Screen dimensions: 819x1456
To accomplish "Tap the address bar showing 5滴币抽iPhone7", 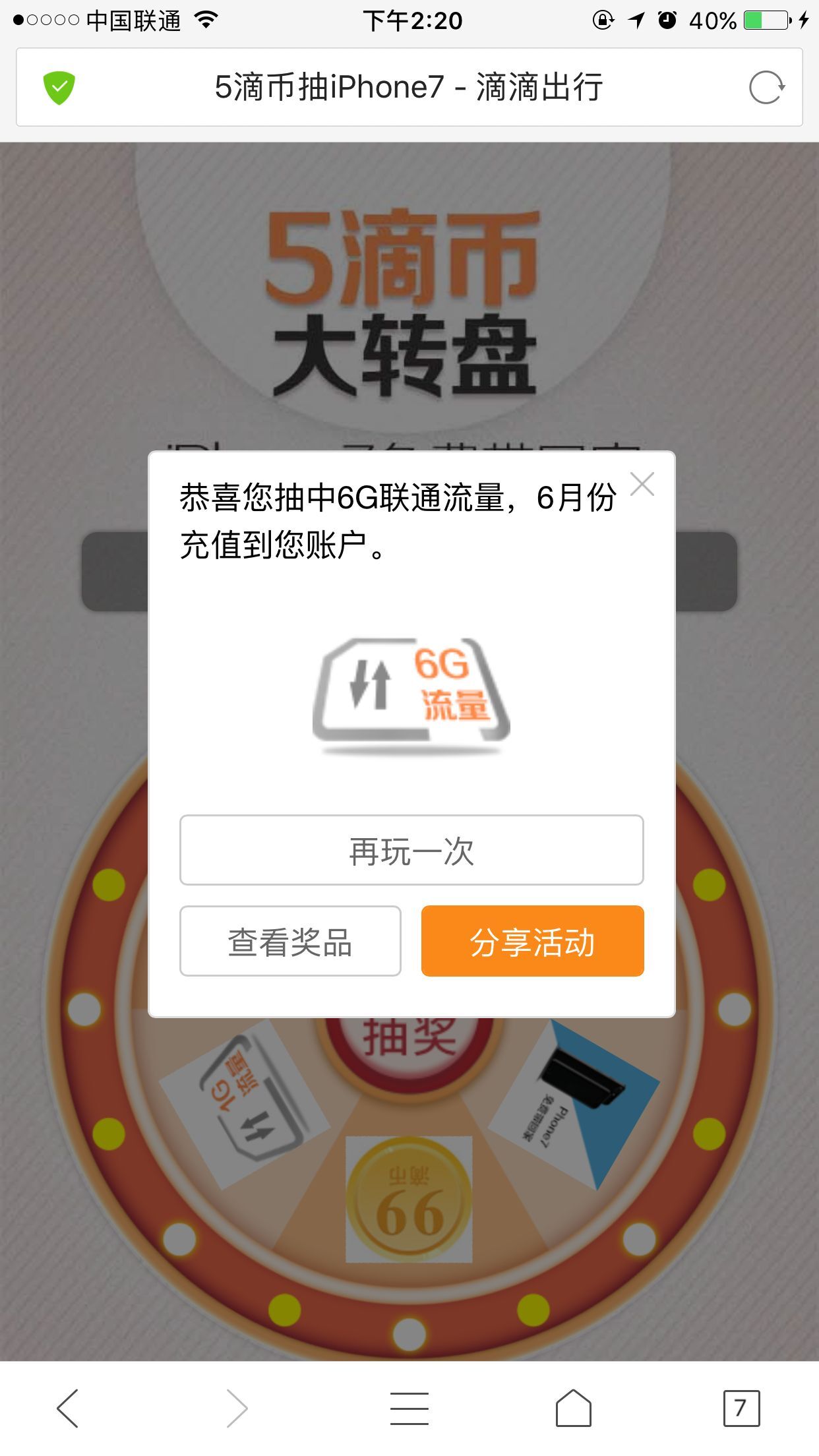I will [409, 88].
